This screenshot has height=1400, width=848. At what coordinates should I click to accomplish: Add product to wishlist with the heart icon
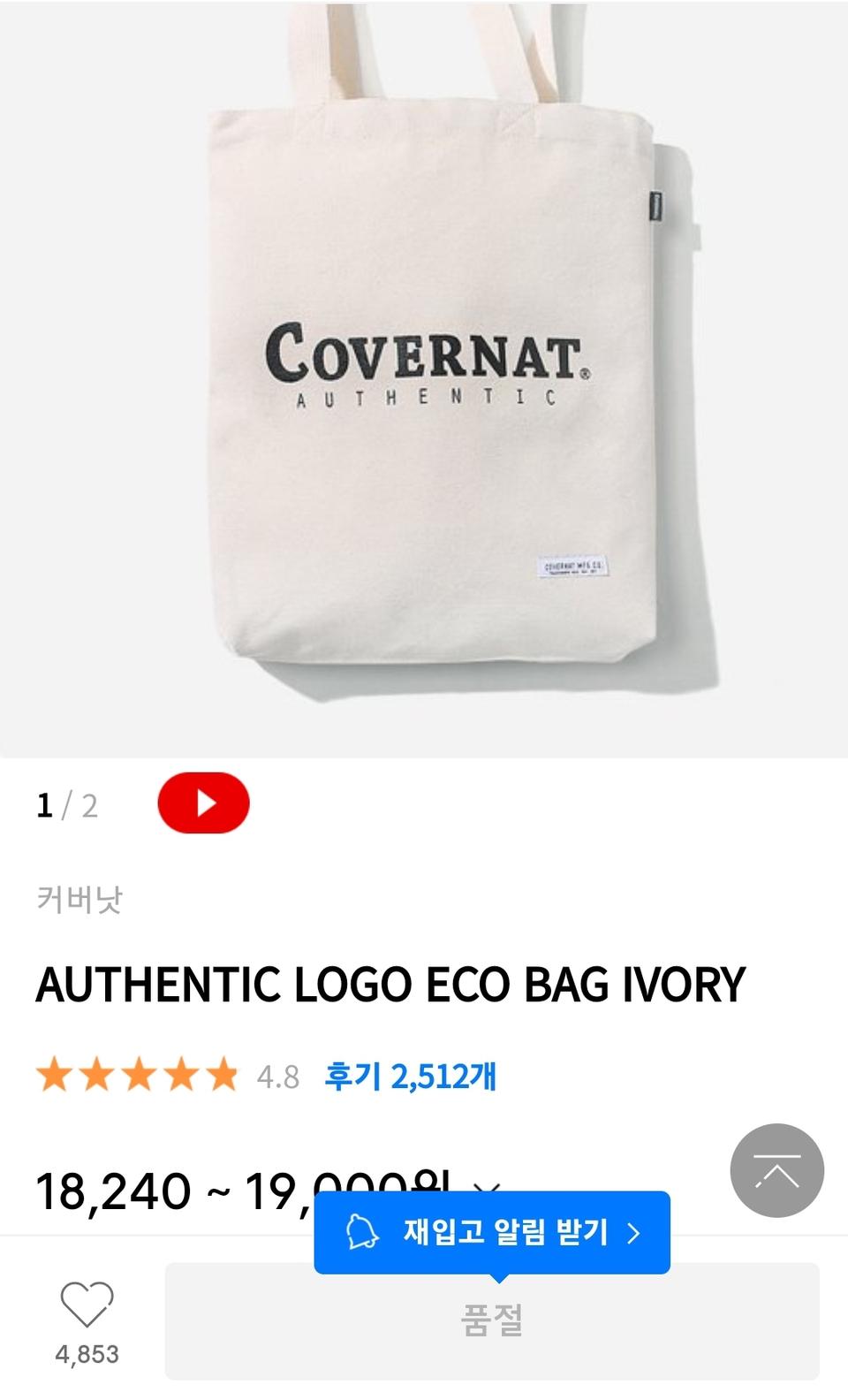[87, 1305]
